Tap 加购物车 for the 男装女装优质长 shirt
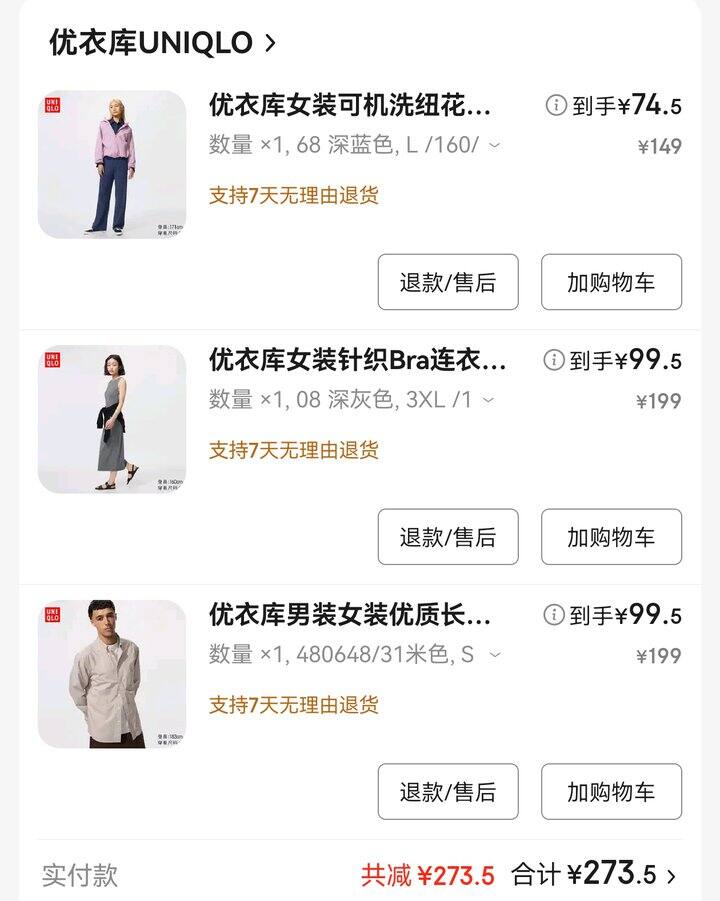The width and height of the screenshot is (720, 901). pyautogui.click(x=611, y=792)
